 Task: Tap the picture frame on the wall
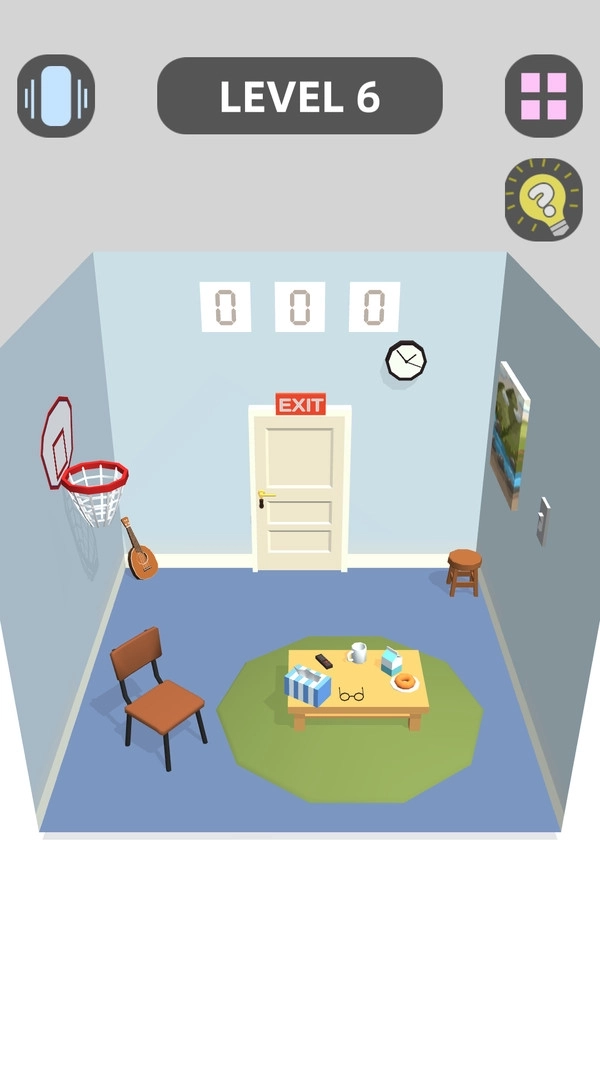(510, 435)
